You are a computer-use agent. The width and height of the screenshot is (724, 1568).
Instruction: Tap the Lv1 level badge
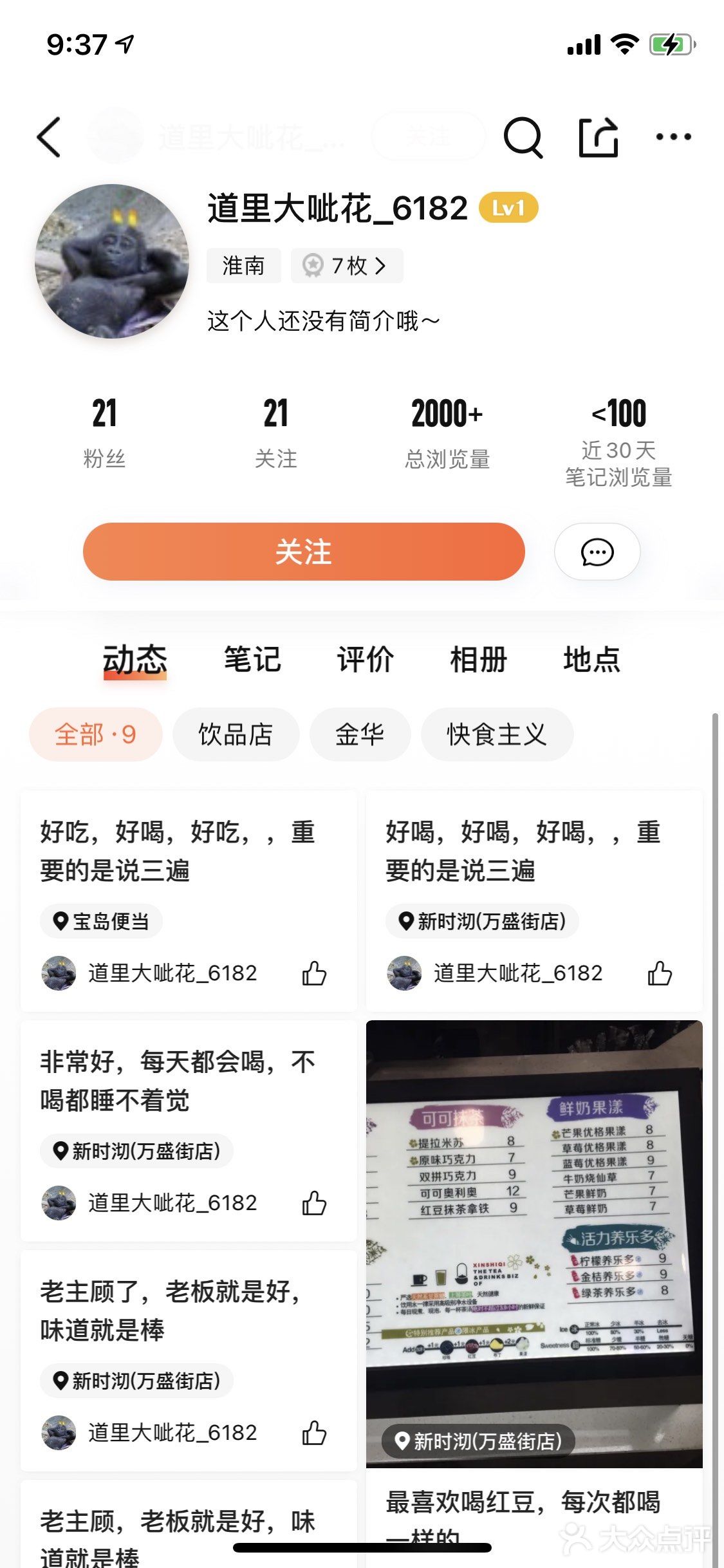[x=508, y=207]
